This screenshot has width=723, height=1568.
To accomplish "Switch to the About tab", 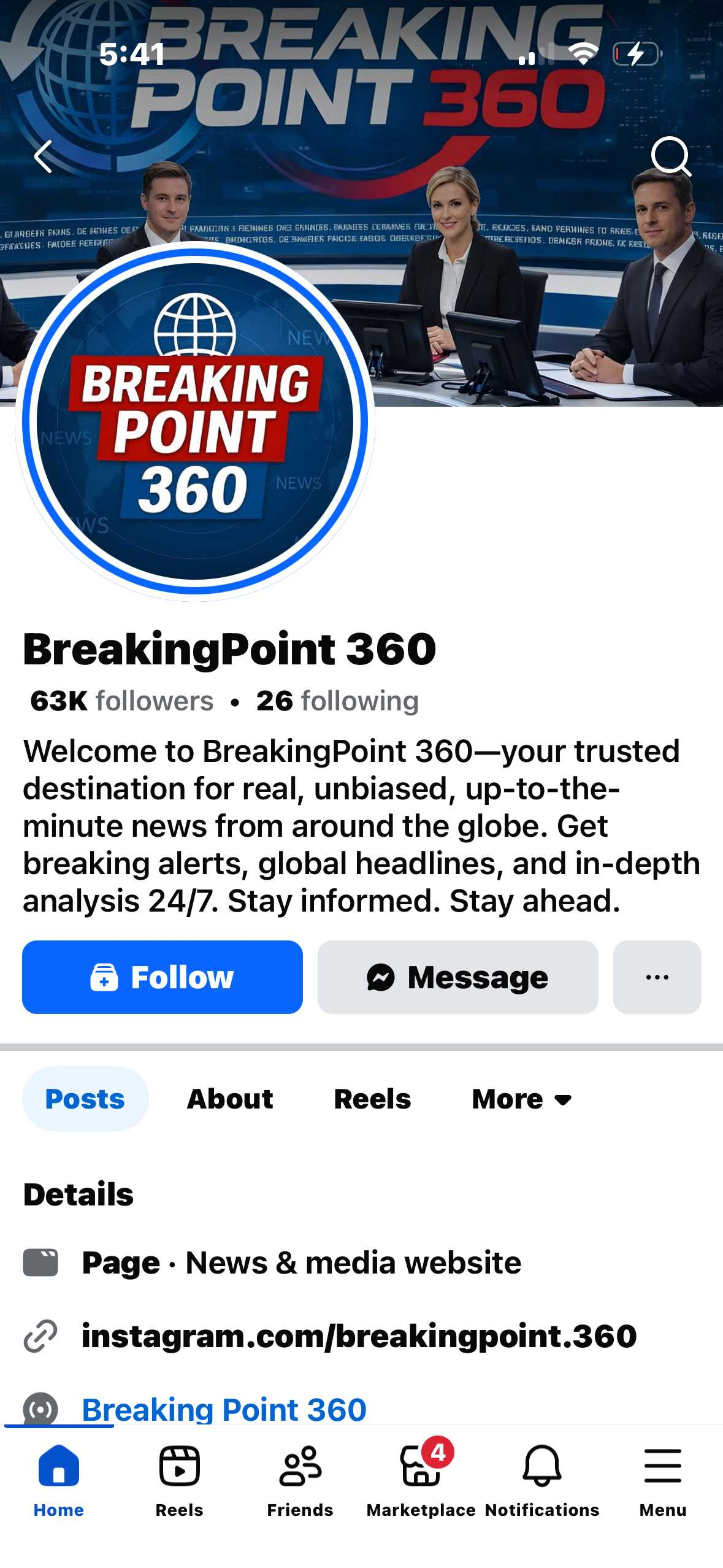I will pos(230,1099).
